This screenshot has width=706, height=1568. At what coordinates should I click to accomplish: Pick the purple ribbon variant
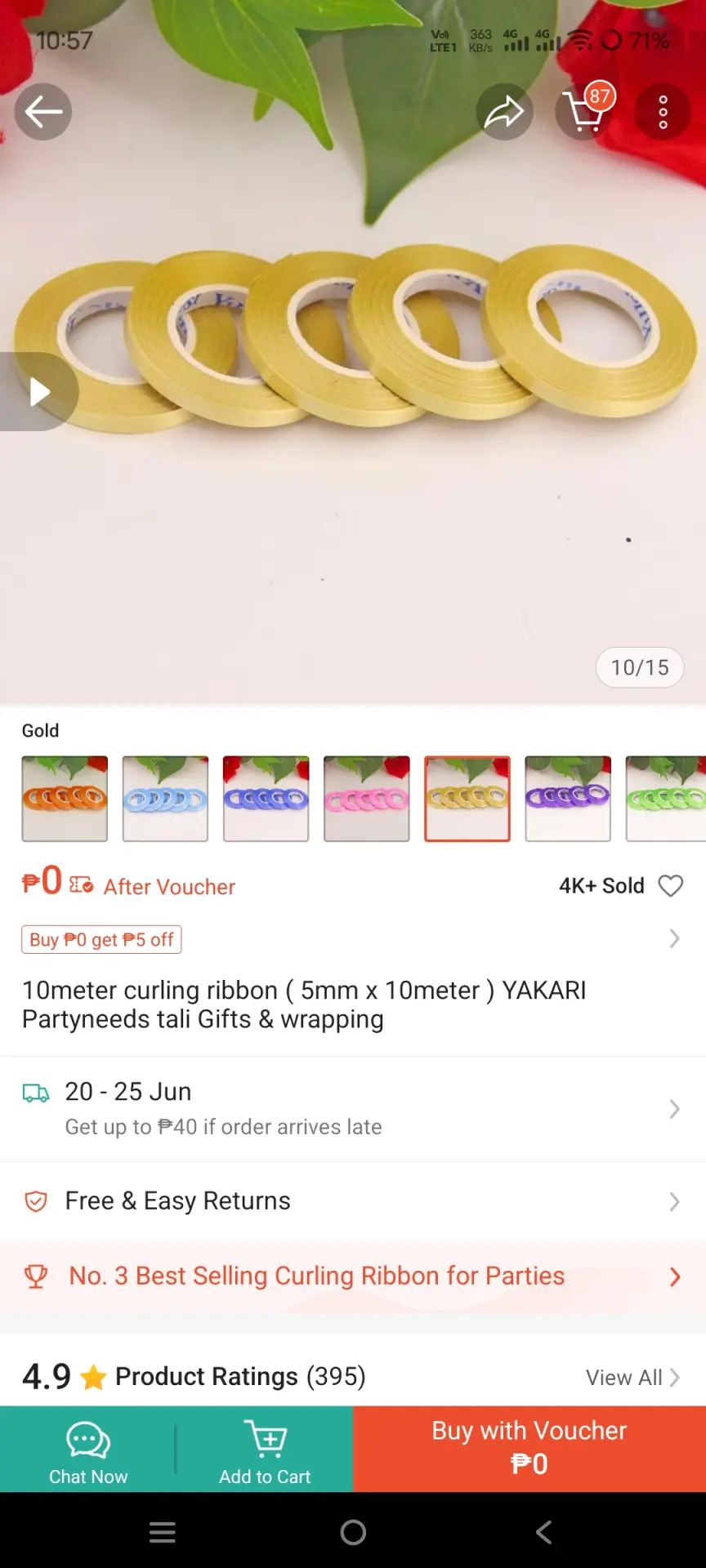click(x=568, y=799)
